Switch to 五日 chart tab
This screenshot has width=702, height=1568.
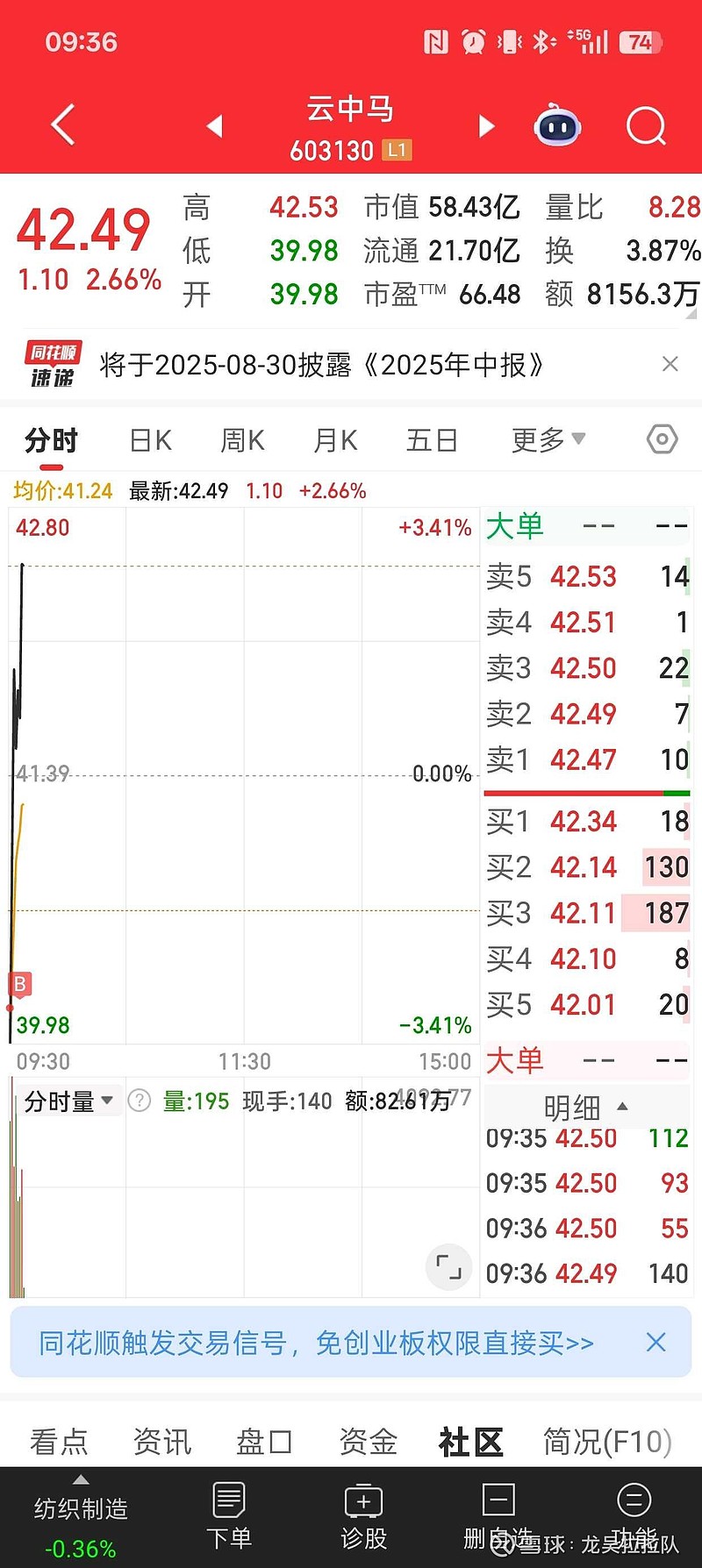click(433, 440)
